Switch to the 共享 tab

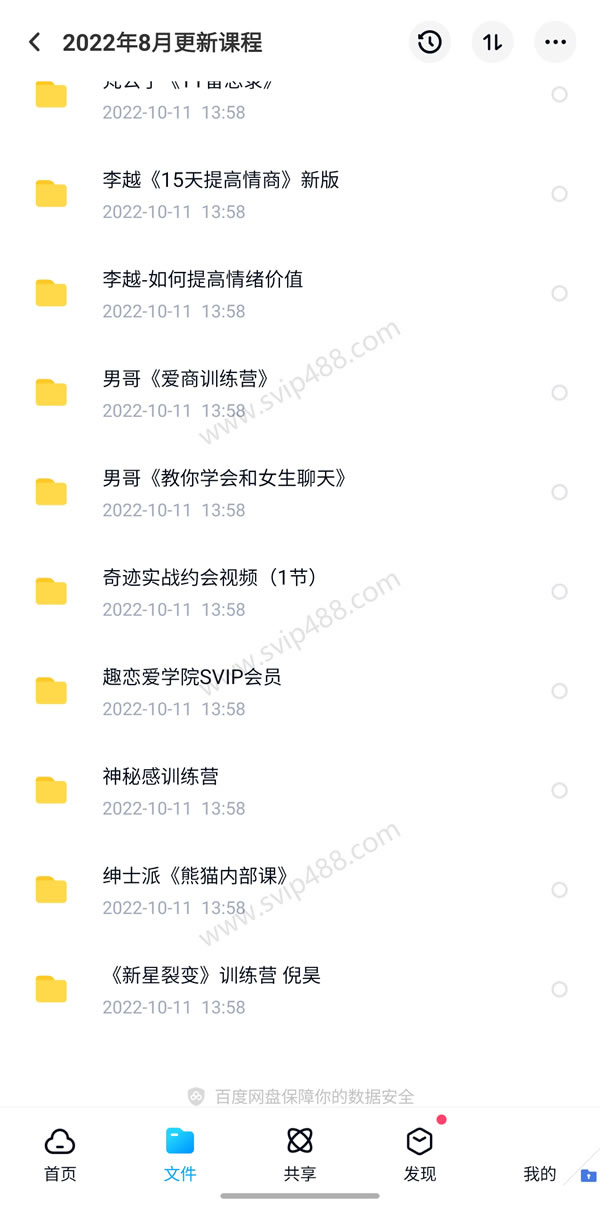coord(300,1155)
